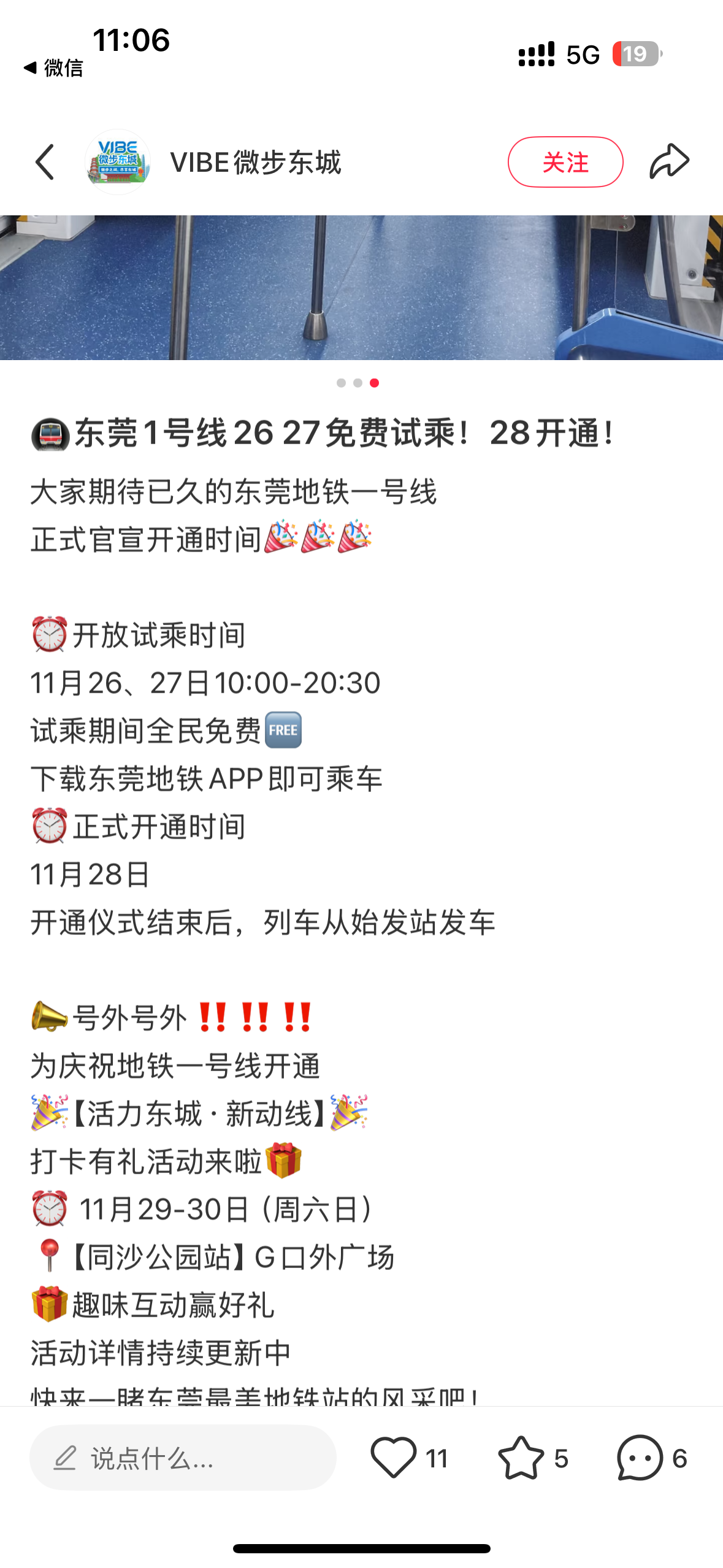This screenshot has width=723, height=1568.
Task: Return to 微信 via status bar
Action: 53,67
